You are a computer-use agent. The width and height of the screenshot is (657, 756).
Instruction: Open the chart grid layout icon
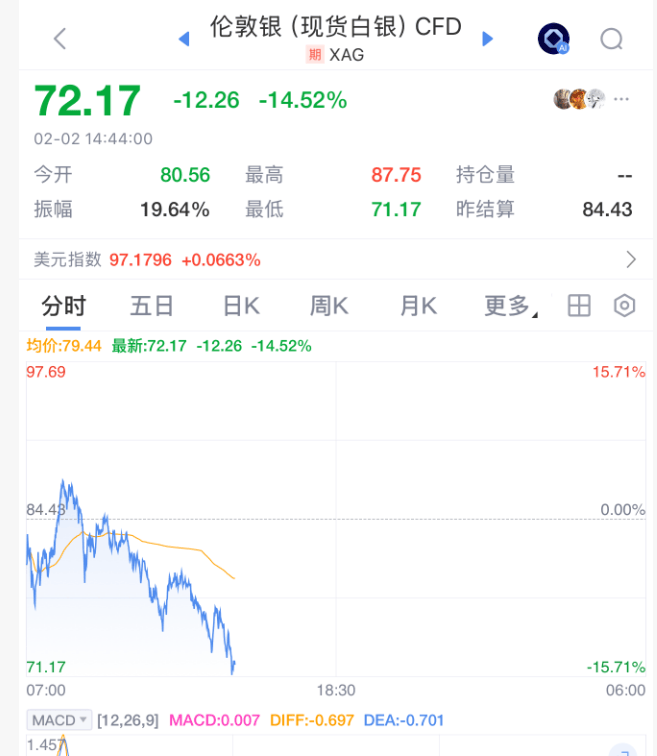pyautogui.click(x=579, y=306)
